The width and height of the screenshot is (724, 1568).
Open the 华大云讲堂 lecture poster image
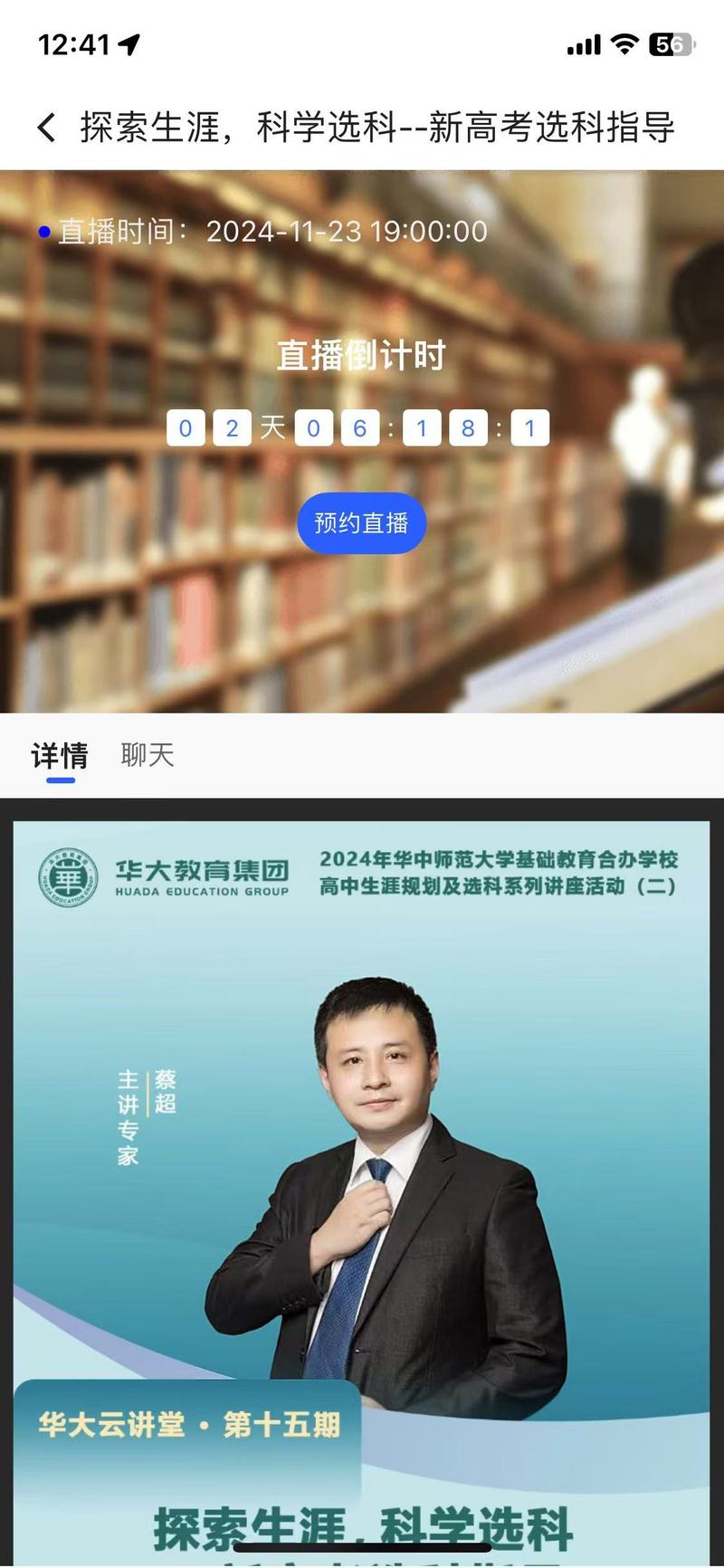pyautogui.click(x=361, y=1192)
